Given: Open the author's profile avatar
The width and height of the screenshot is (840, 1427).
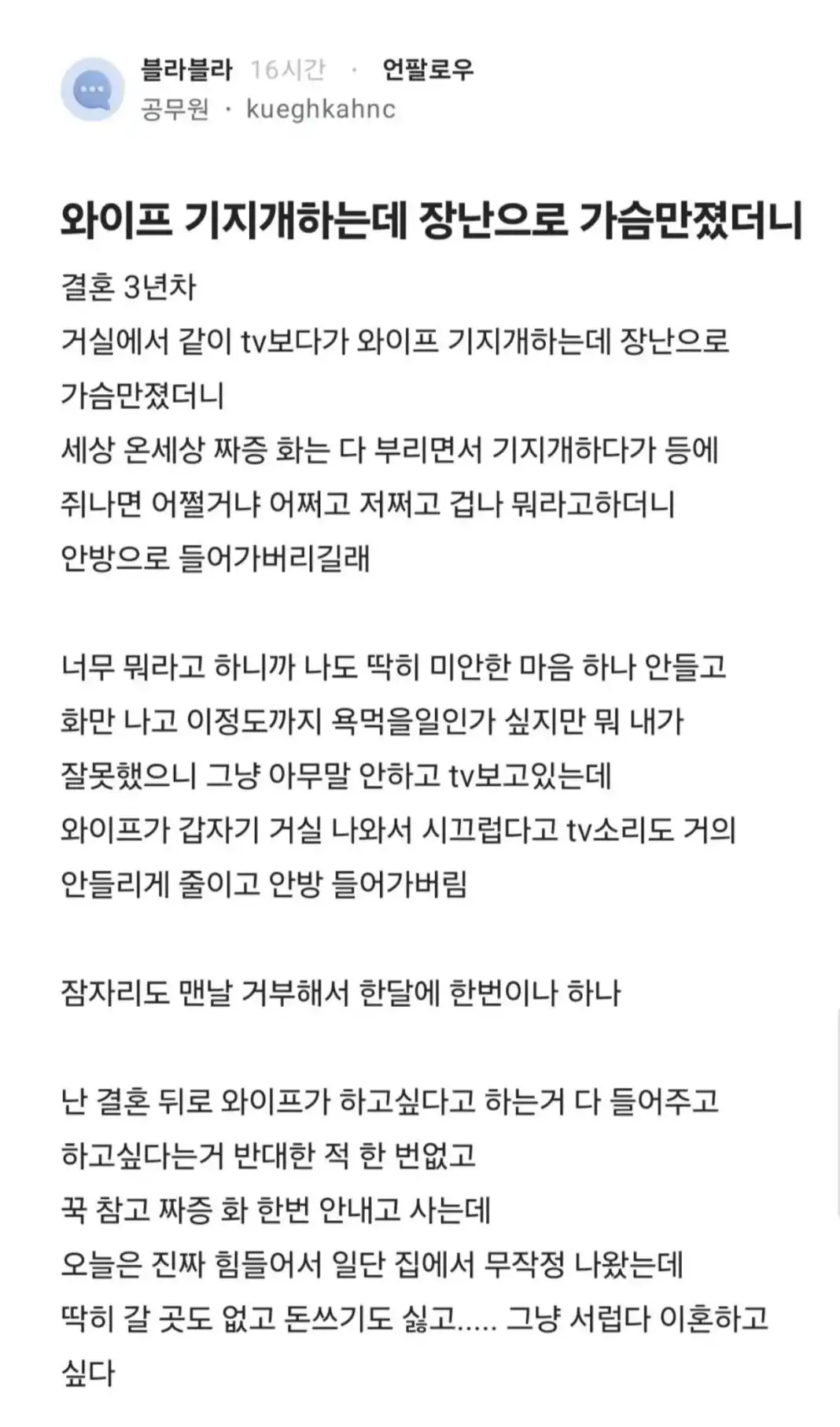Looking at the screenshot, I should click(x=93, y=89).
